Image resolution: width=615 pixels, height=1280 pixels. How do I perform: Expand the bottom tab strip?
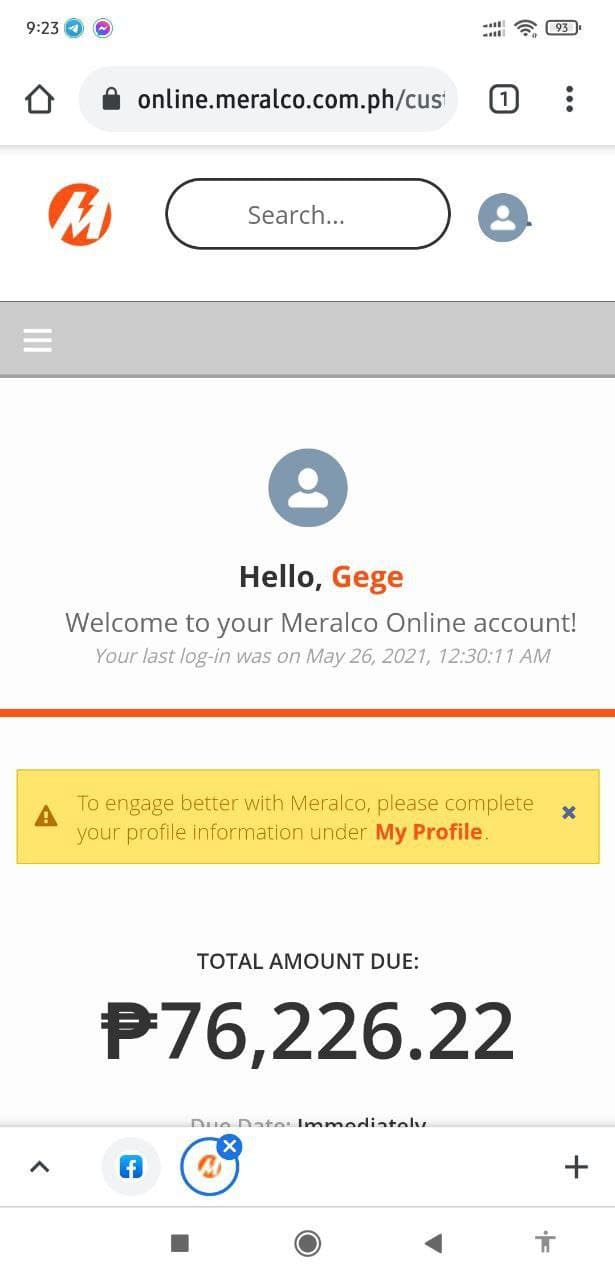39,1166
